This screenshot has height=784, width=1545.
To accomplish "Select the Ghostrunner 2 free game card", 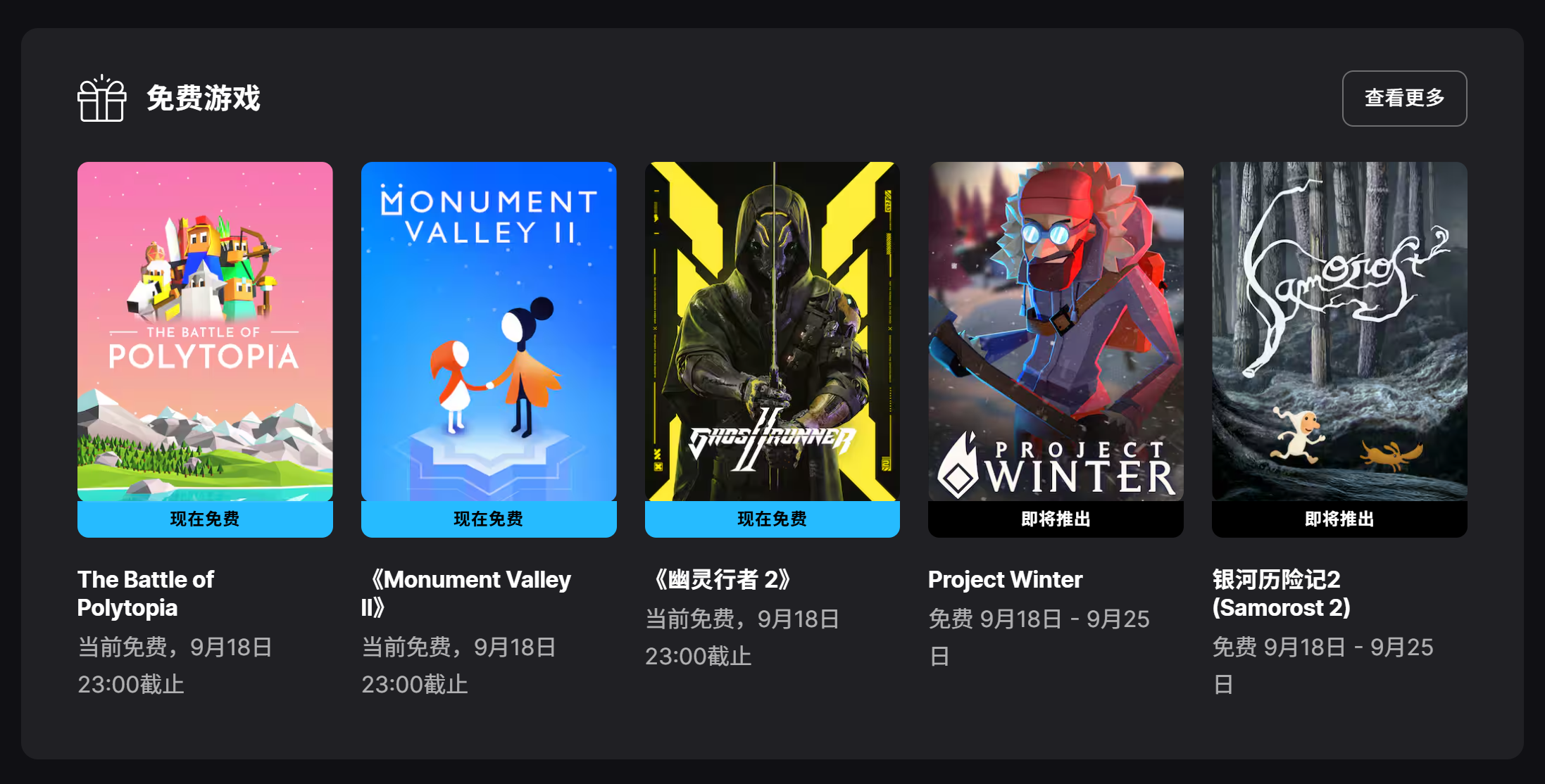I will tap(772, 331).
